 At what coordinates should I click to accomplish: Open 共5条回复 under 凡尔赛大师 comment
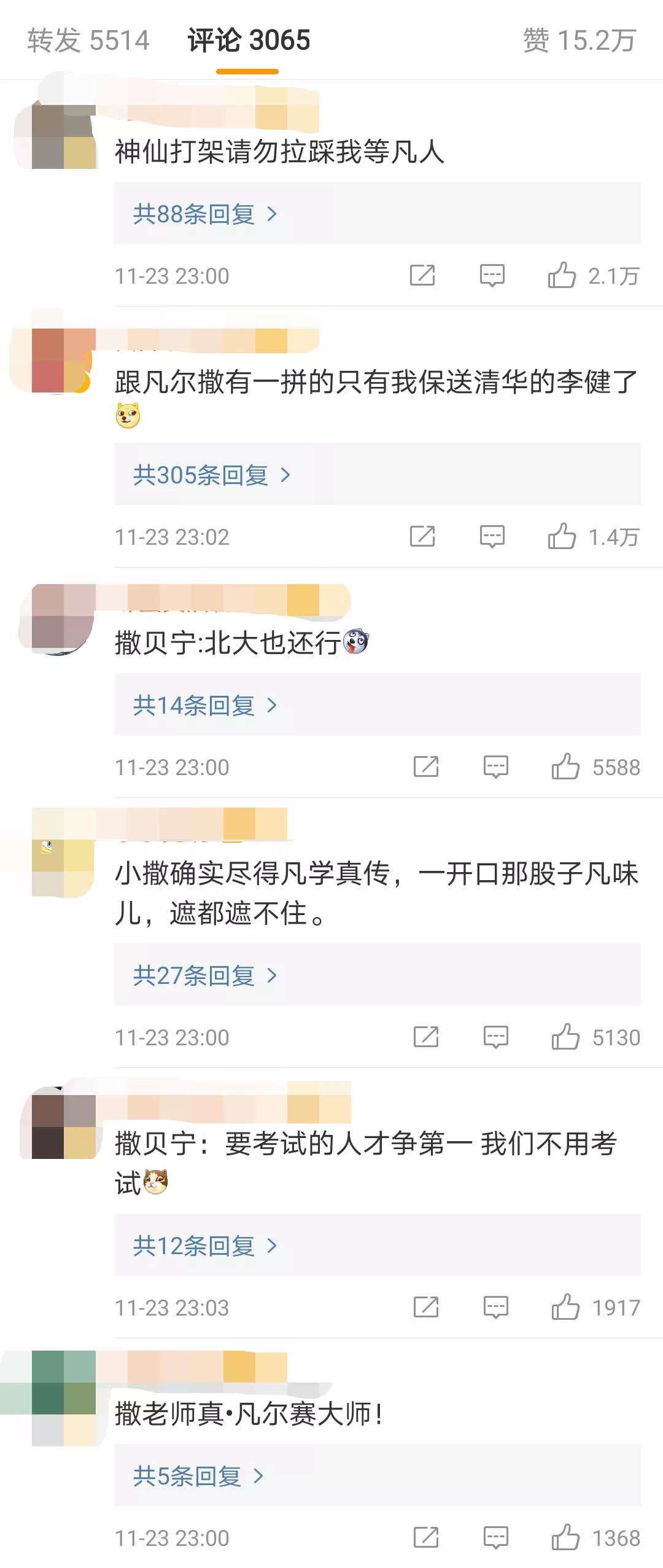pos(198,1476)
